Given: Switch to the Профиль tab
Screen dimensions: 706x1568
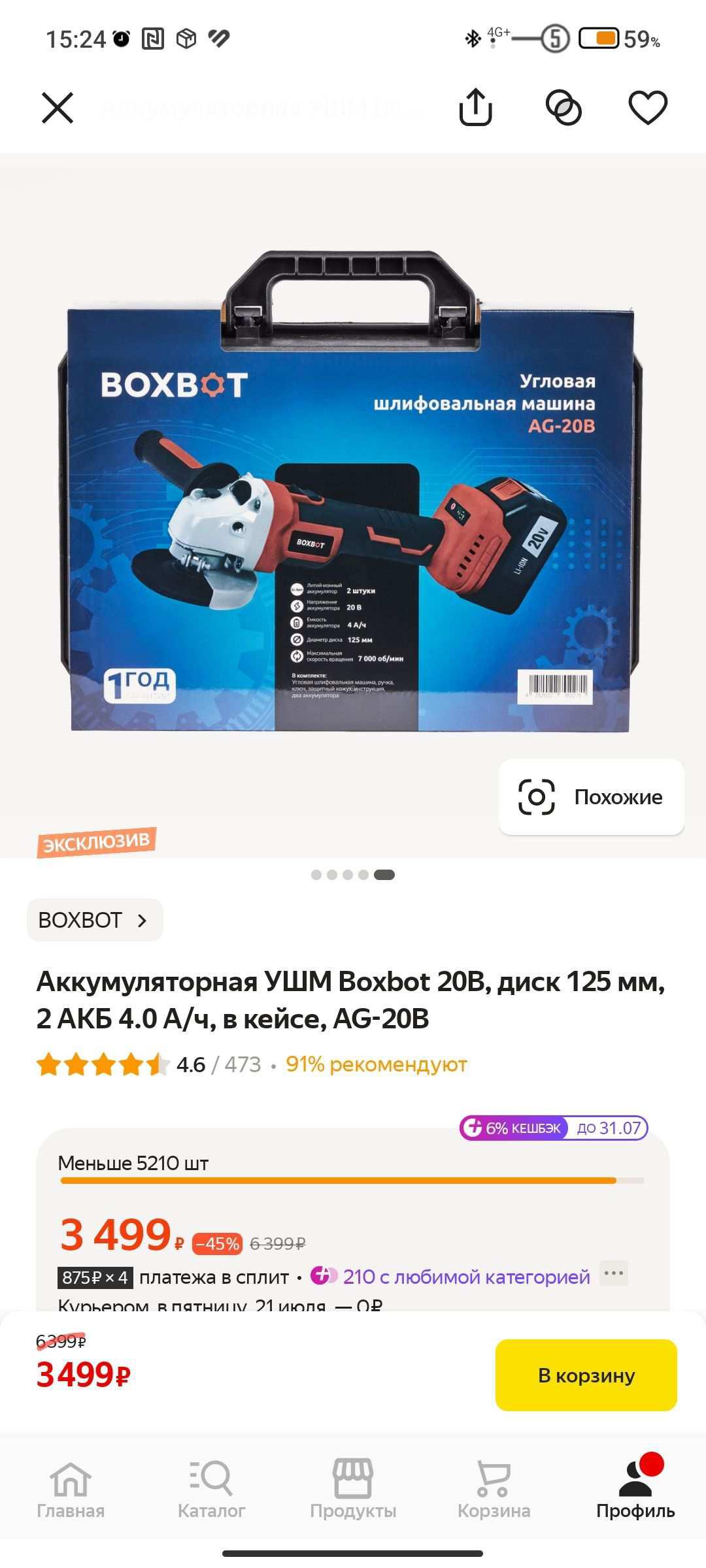Looking at the screenshot, I should tap(635, 1490).
